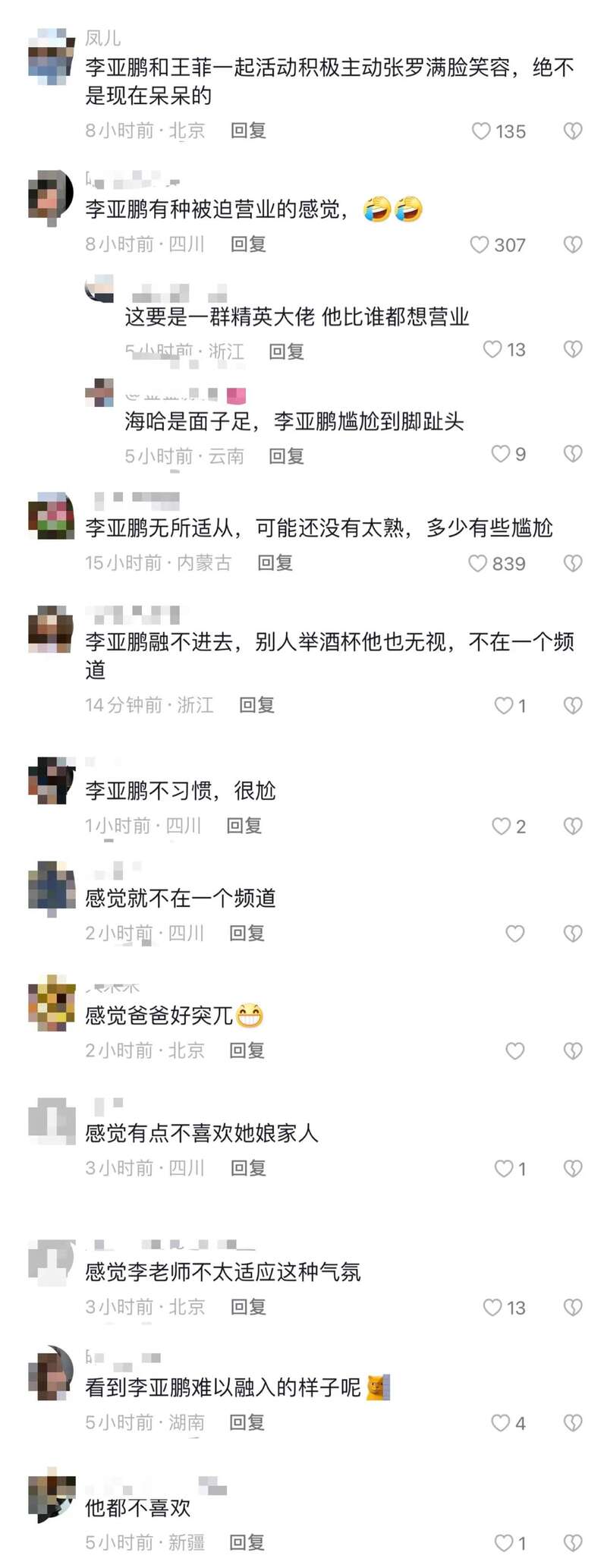Reply to 凤儿's comment about 王菲
The width and height of the screenshot is (607, 1568).
point(247,131)
